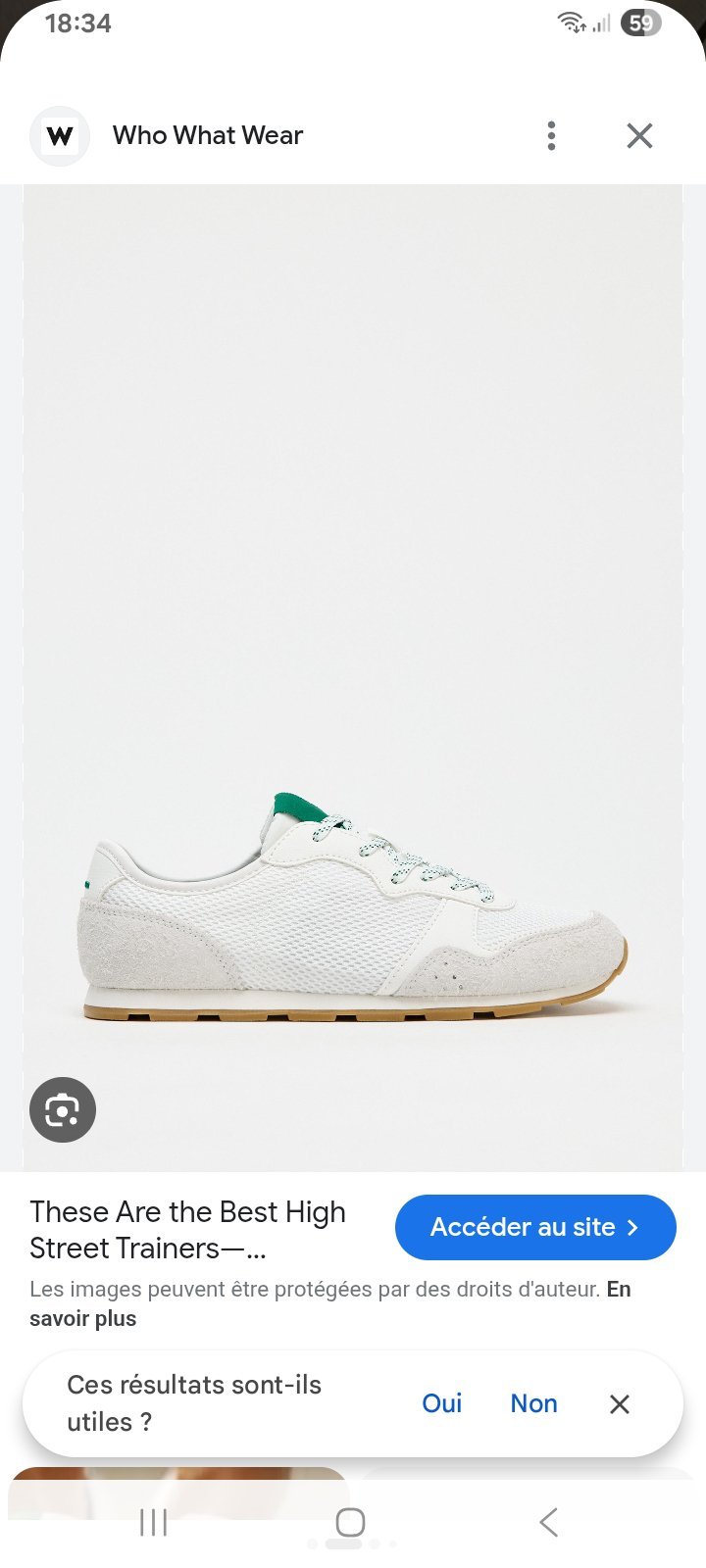This screenshot has height=1568, width=706.
Task: Search this image with Google Lens
Action: (63, 1109)
